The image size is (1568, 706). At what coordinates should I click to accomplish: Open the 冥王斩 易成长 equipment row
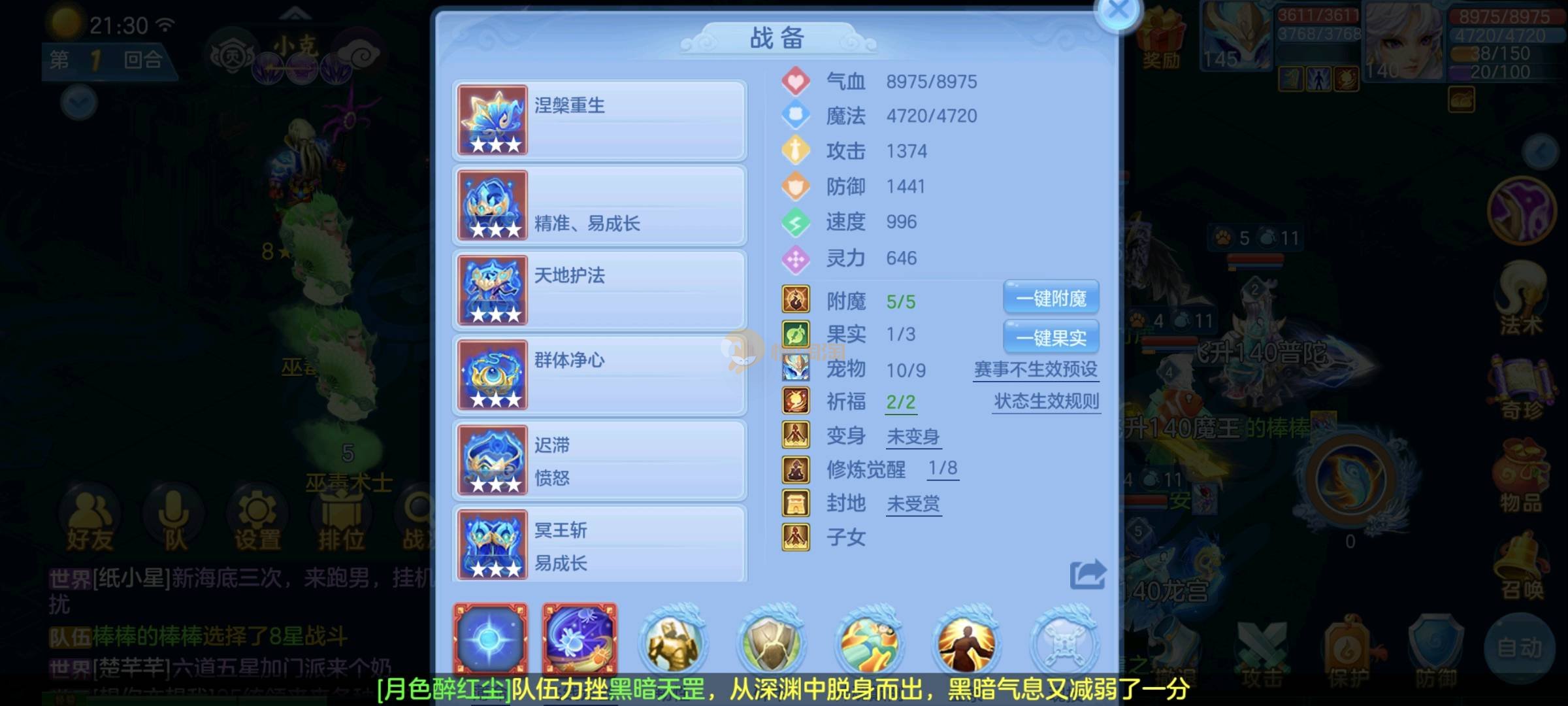pyautogui.click(x=599, y=544)
